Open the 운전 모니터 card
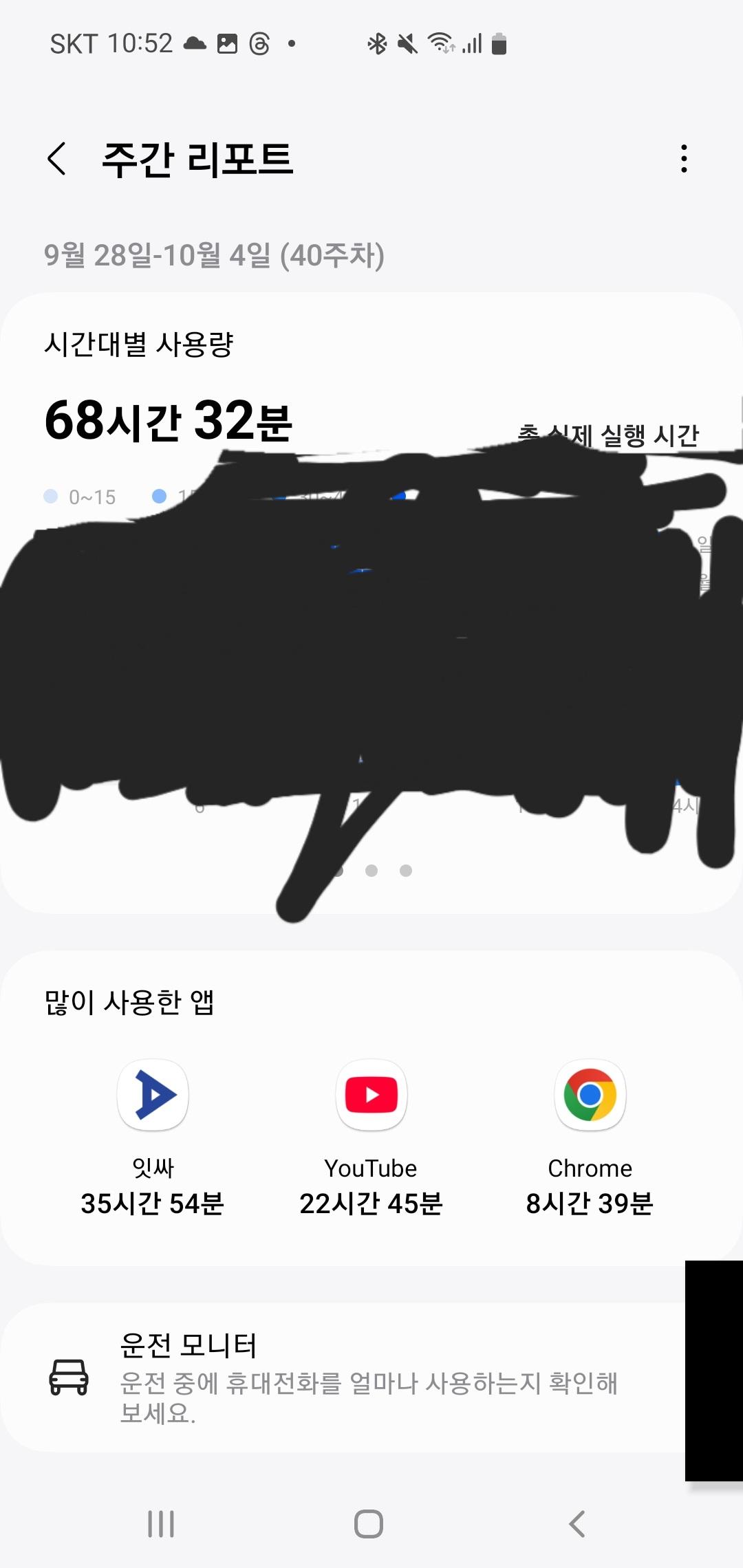743x1568 pixels. (344, 1377)
